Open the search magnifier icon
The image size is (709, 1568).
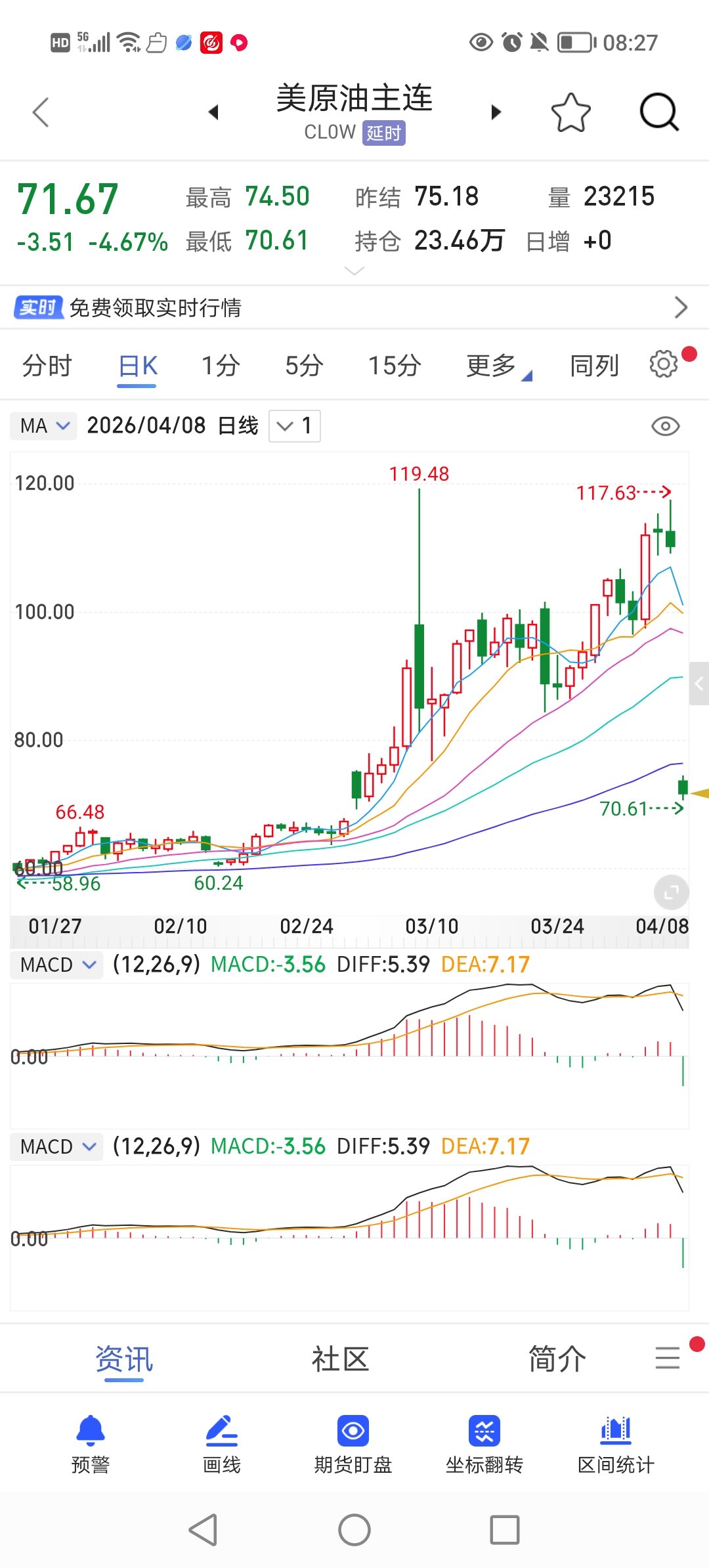tap(658, 112)
